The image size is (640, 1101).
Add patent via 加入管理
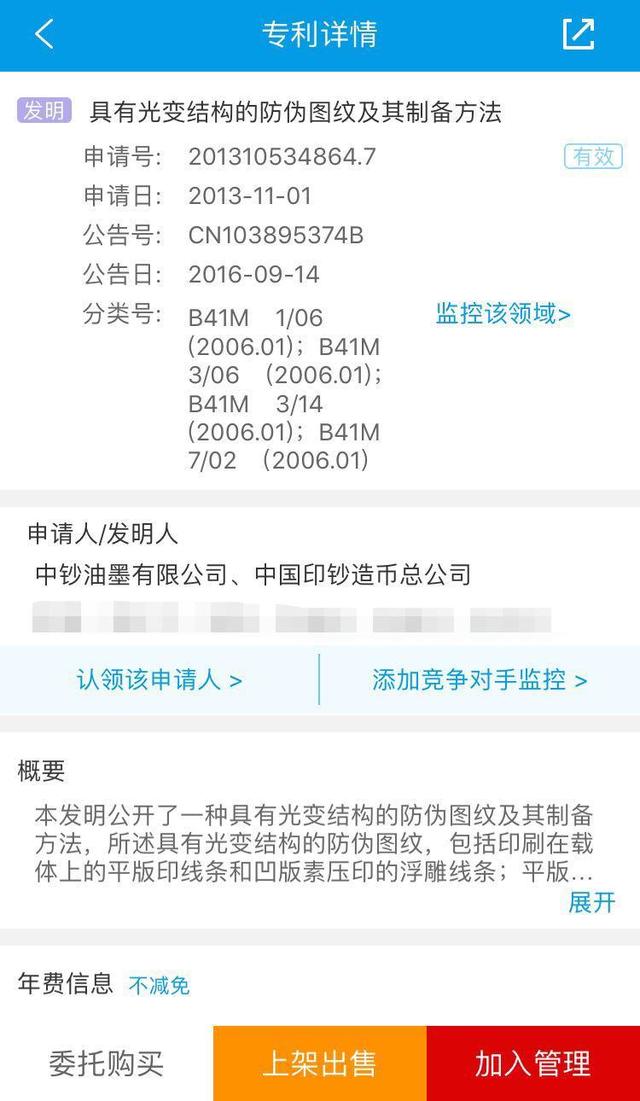[533, 1063]
